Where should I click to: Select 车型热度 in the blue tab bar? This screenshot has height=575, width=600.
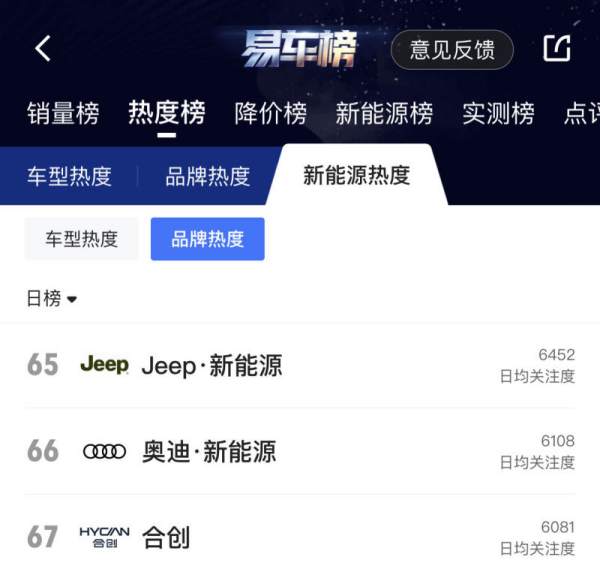69,177
